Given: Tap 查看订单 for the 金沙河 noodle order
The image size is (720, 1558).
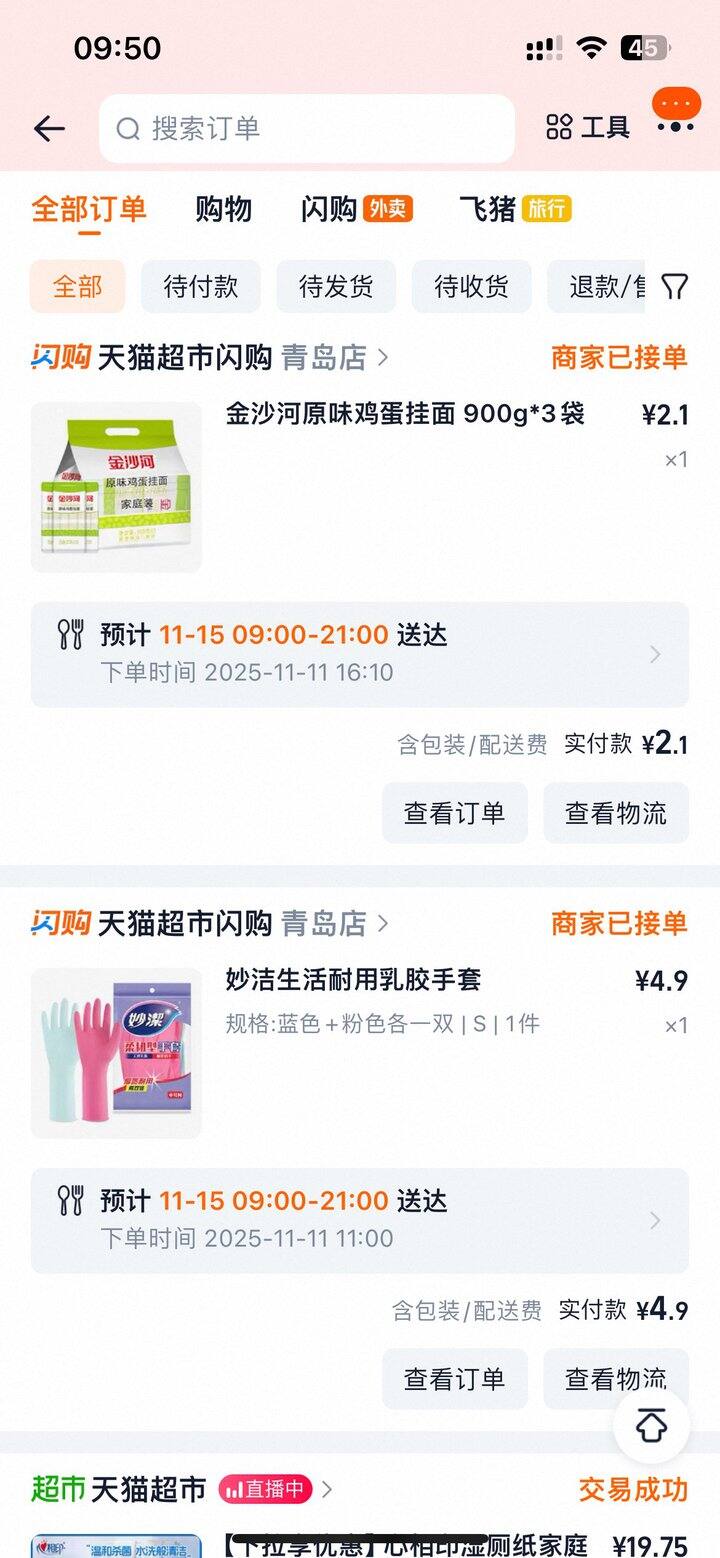Looking at the screenshot, I should tap(454, 813).
